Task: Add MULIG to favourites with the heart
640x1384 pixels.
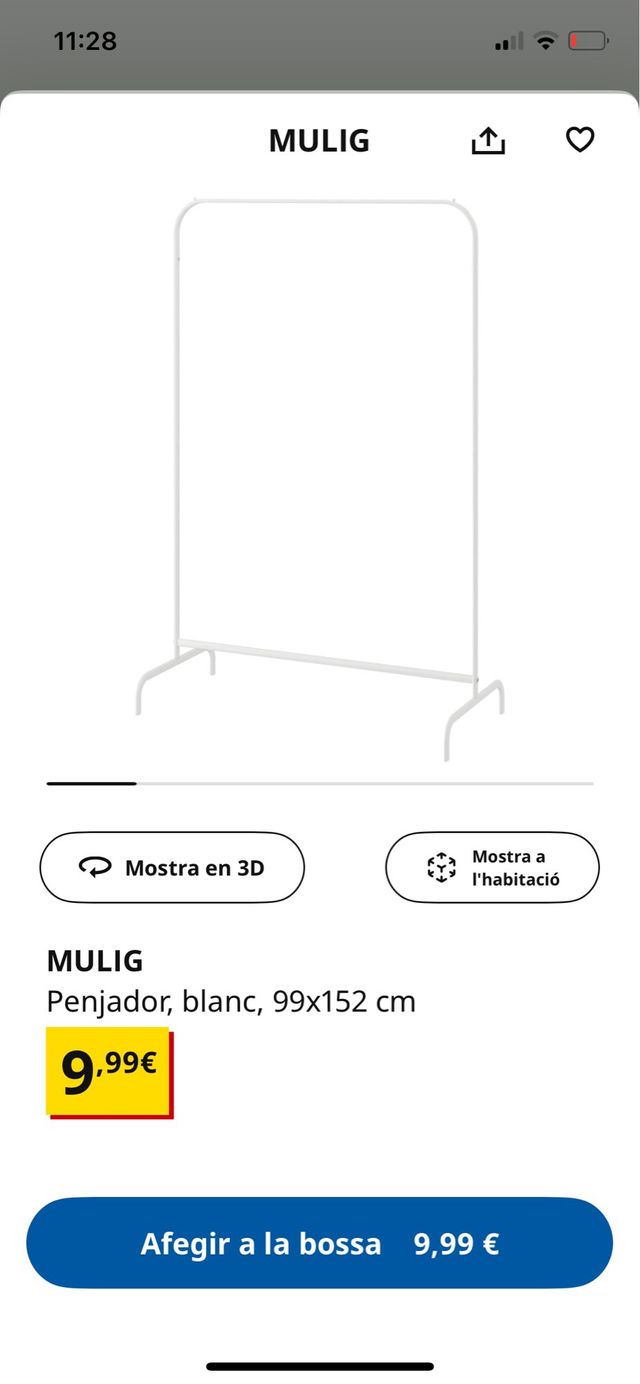Action: [x=580, y=140]
